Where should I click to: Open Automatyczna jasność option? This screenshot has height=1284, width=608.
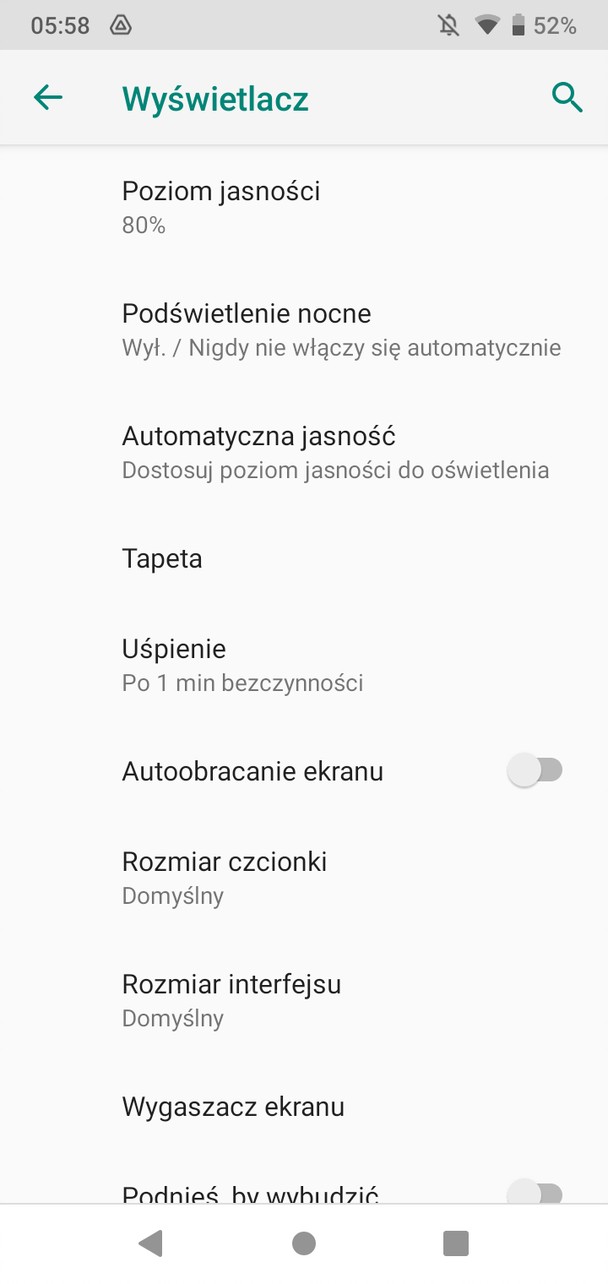pos(304,452)
